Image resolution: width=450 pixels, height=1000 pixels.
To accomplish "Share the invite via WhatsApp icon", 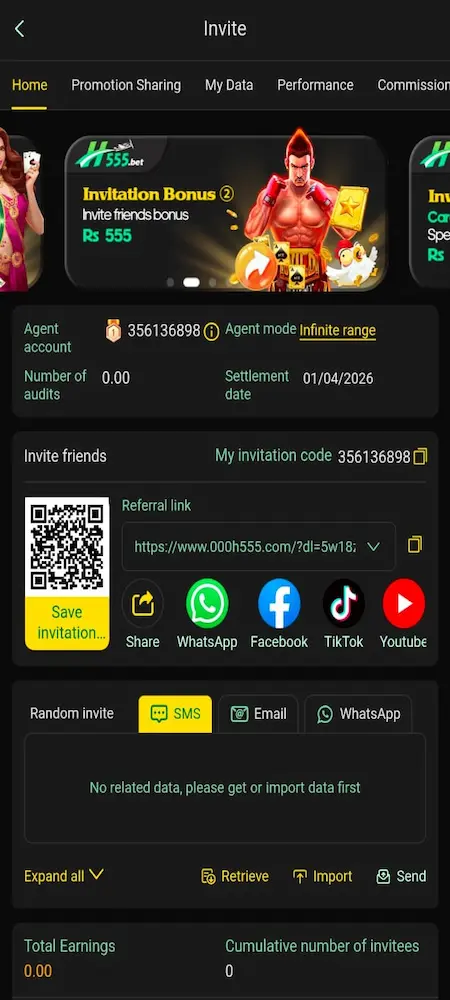I will 207,604.
